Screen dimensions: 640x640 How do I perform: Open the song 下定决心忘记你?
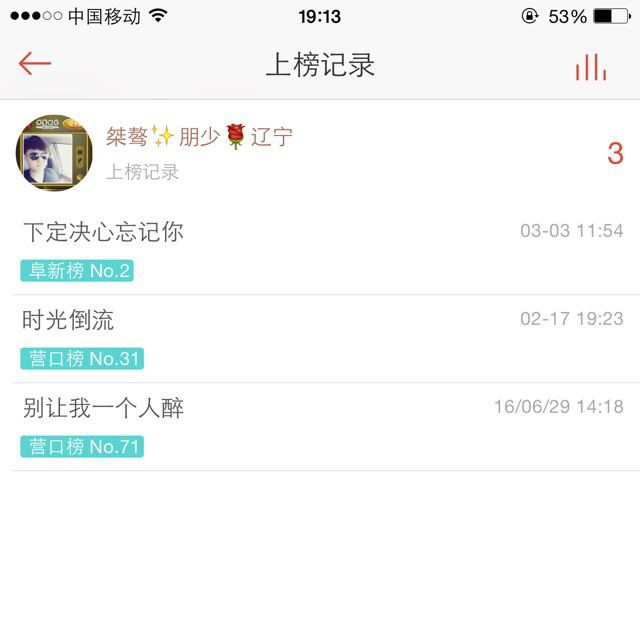(x=103, y=232)
